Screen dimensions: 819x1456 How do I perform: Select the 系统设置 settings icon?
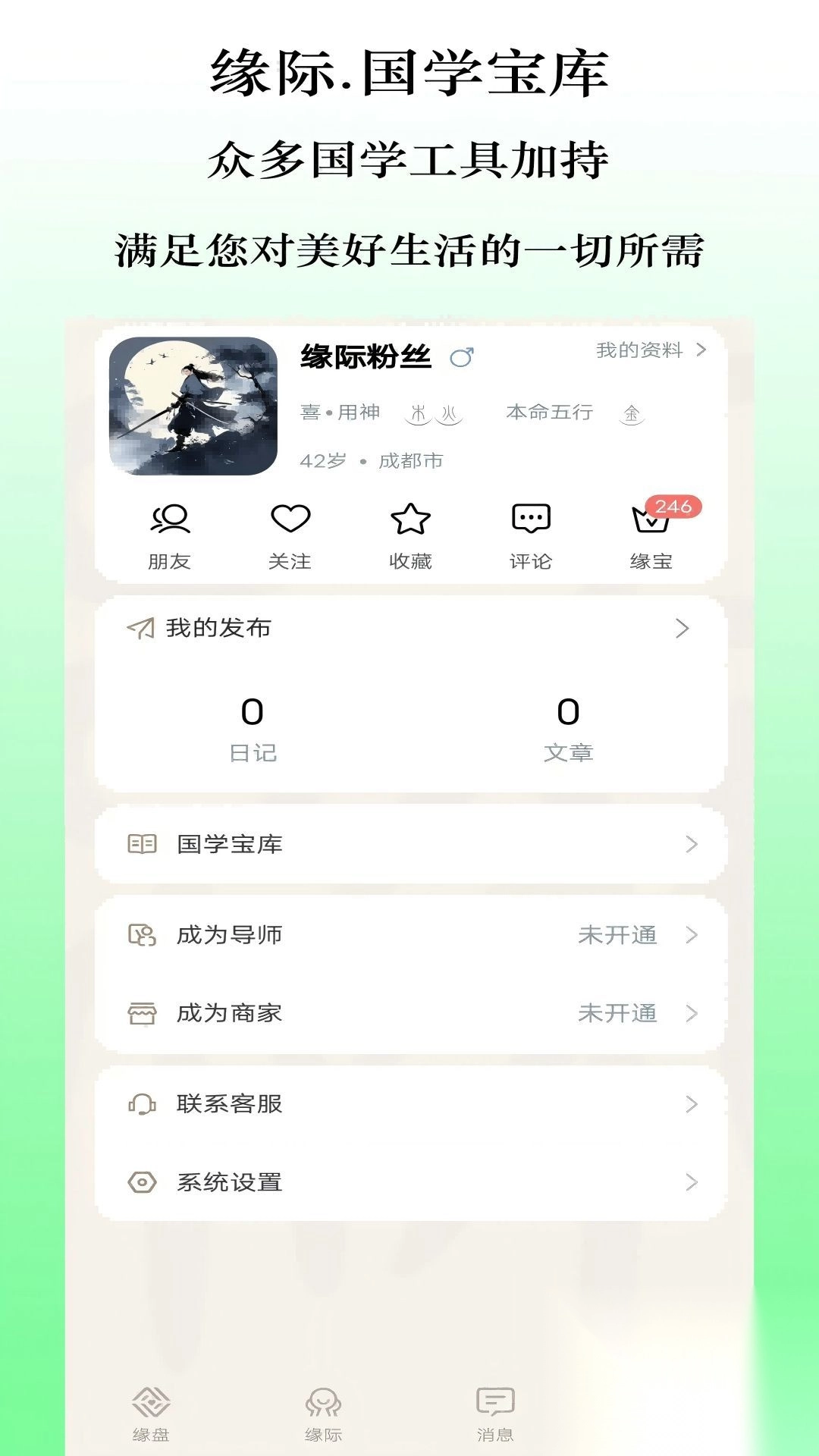click(141, 1181)
